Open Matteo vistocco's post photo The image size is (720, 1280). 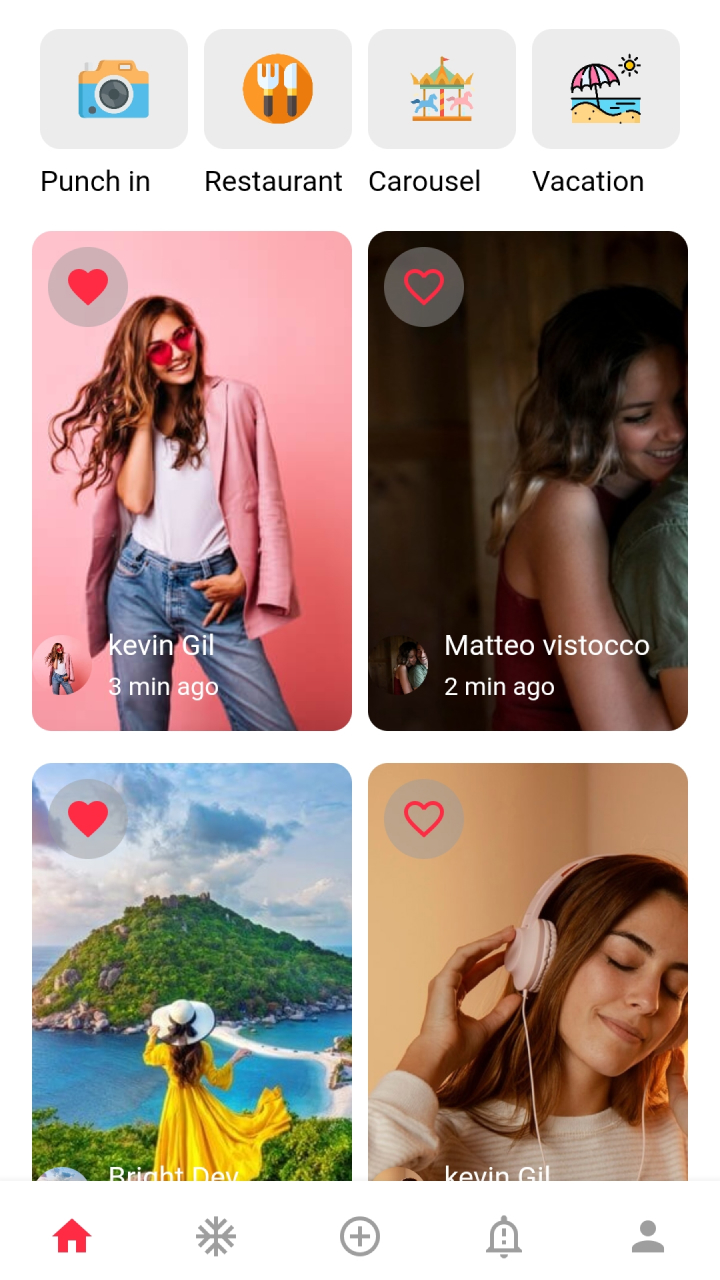[528, 450]
